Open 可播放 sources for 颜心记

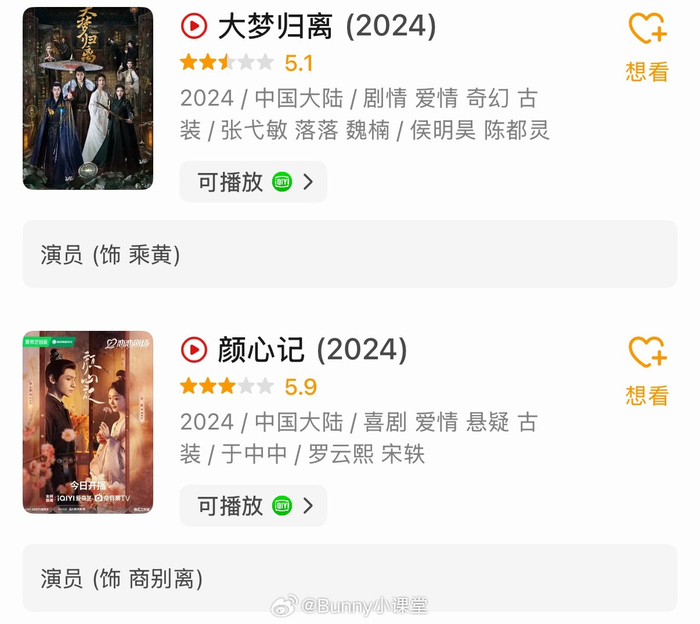pyautogui.click(x=253, y=505)
